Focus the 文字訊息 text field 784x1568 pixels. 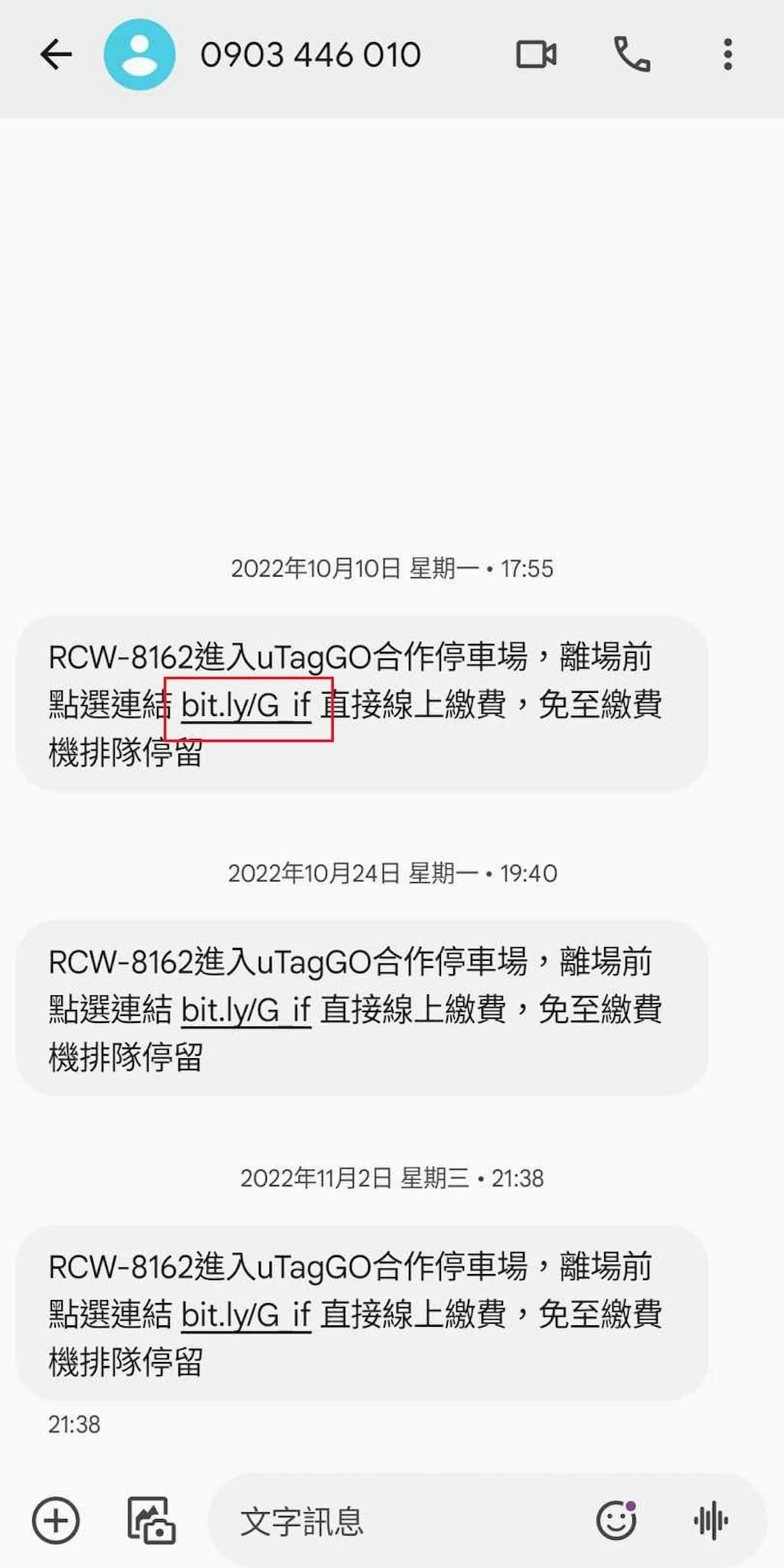398,1521
